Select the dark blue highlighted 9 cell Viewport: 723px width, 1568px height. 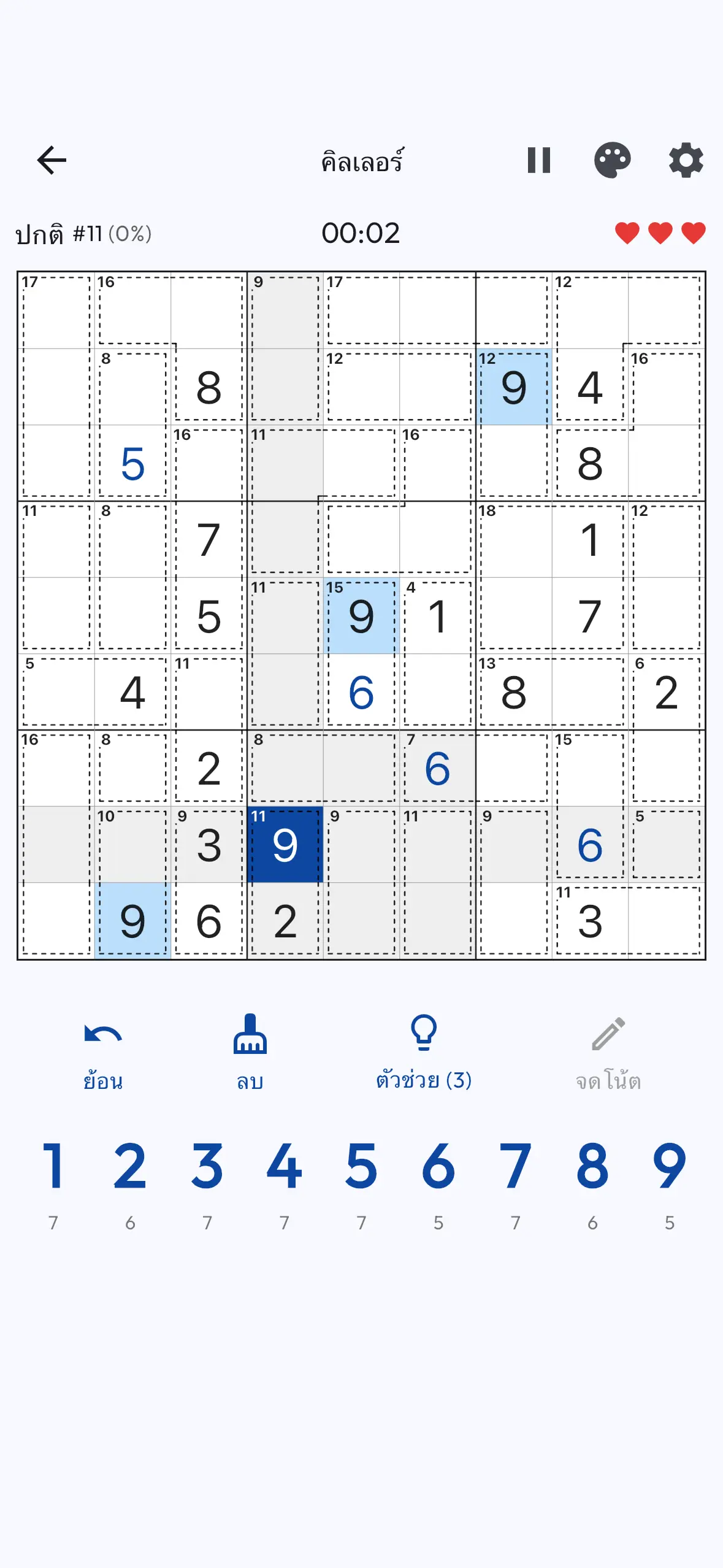coord(286,847)
